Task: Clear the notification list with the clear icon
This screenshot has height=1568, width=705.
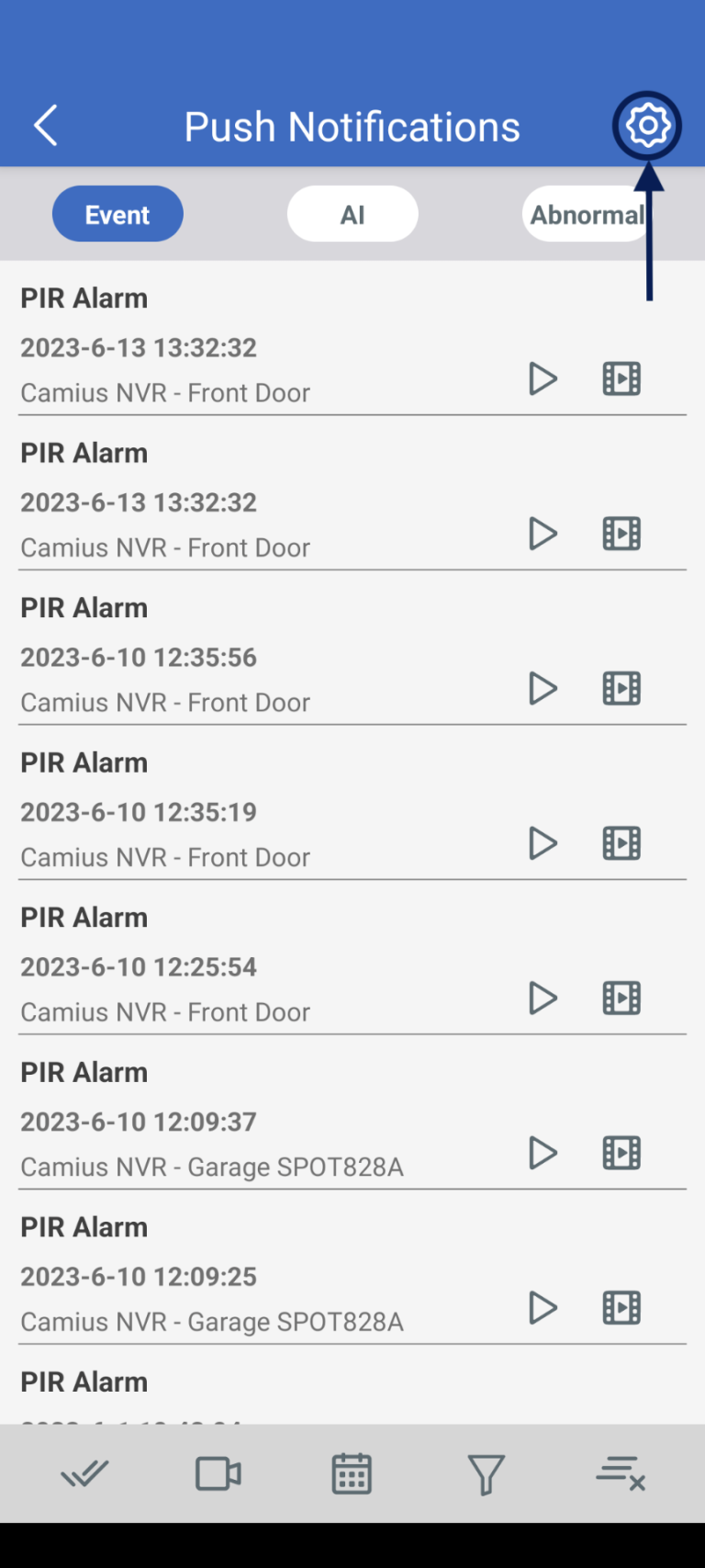Action: click(621, 1473)
